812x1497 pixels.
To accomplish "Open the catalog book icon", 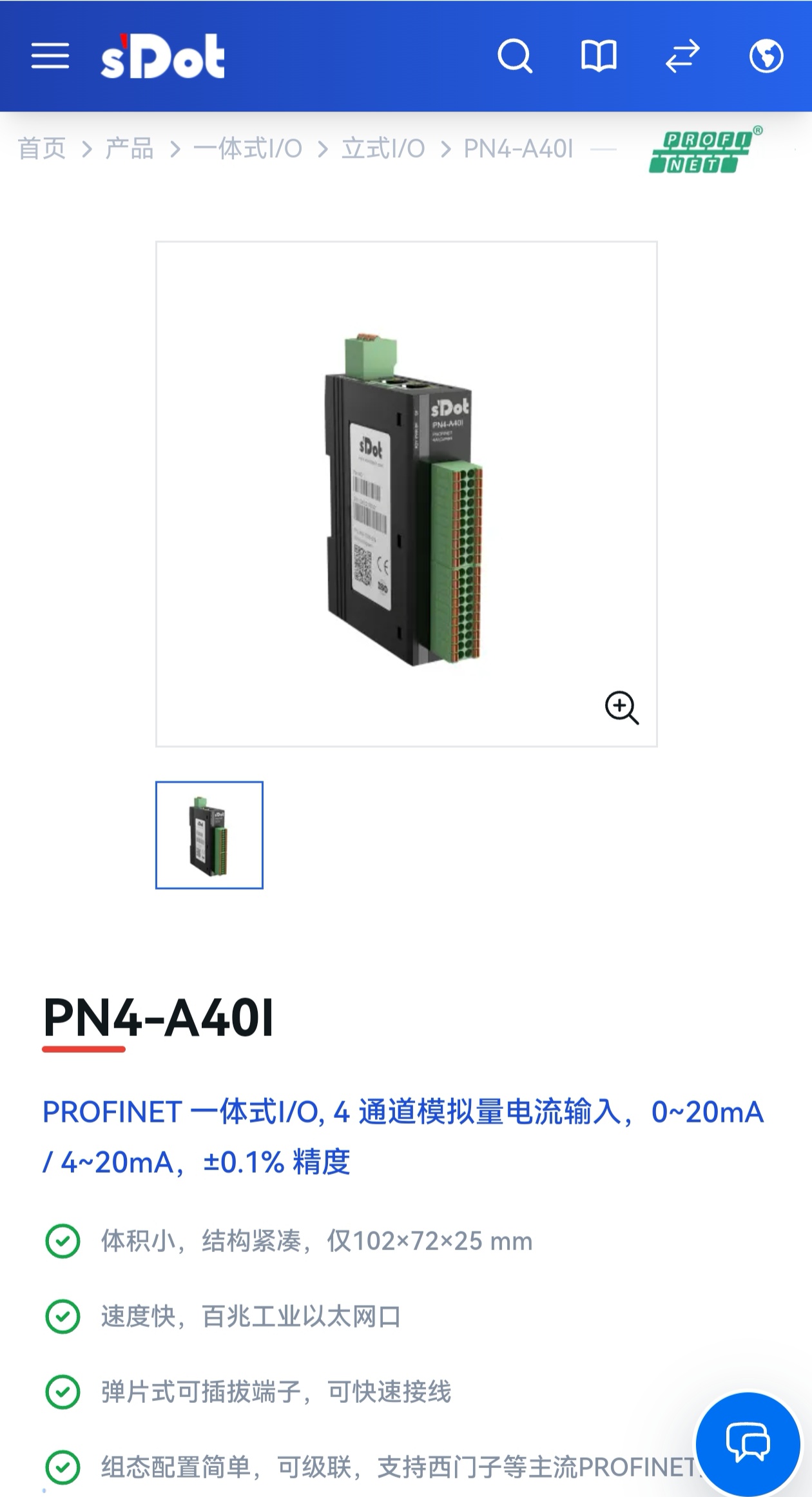I will click(x=599, y=56).
